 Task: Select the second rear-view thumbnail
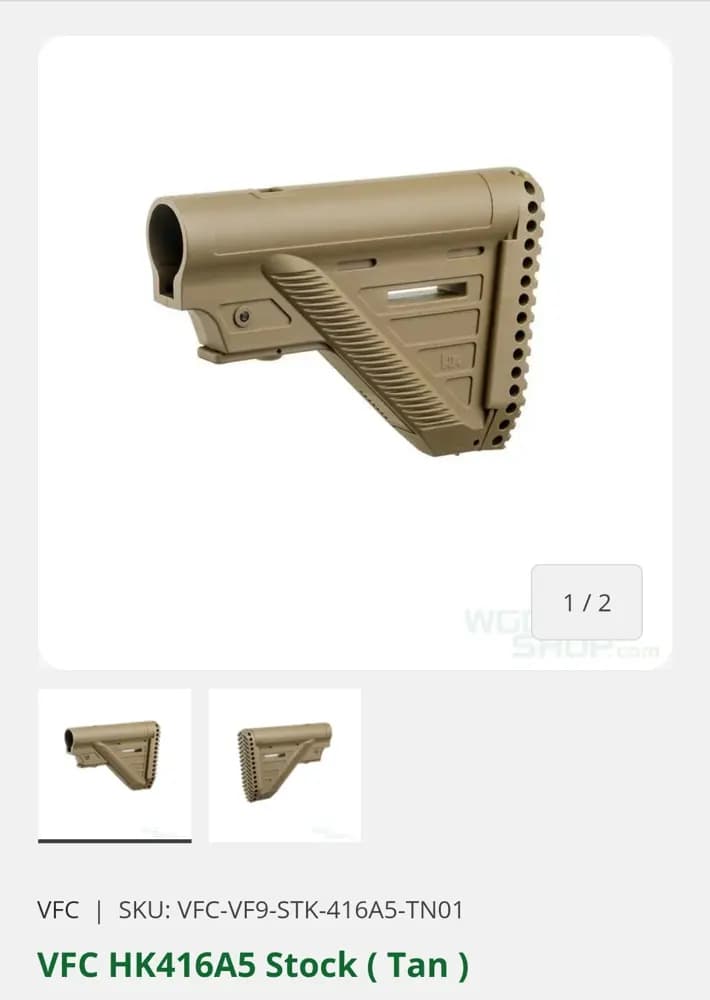coord(284,763)
